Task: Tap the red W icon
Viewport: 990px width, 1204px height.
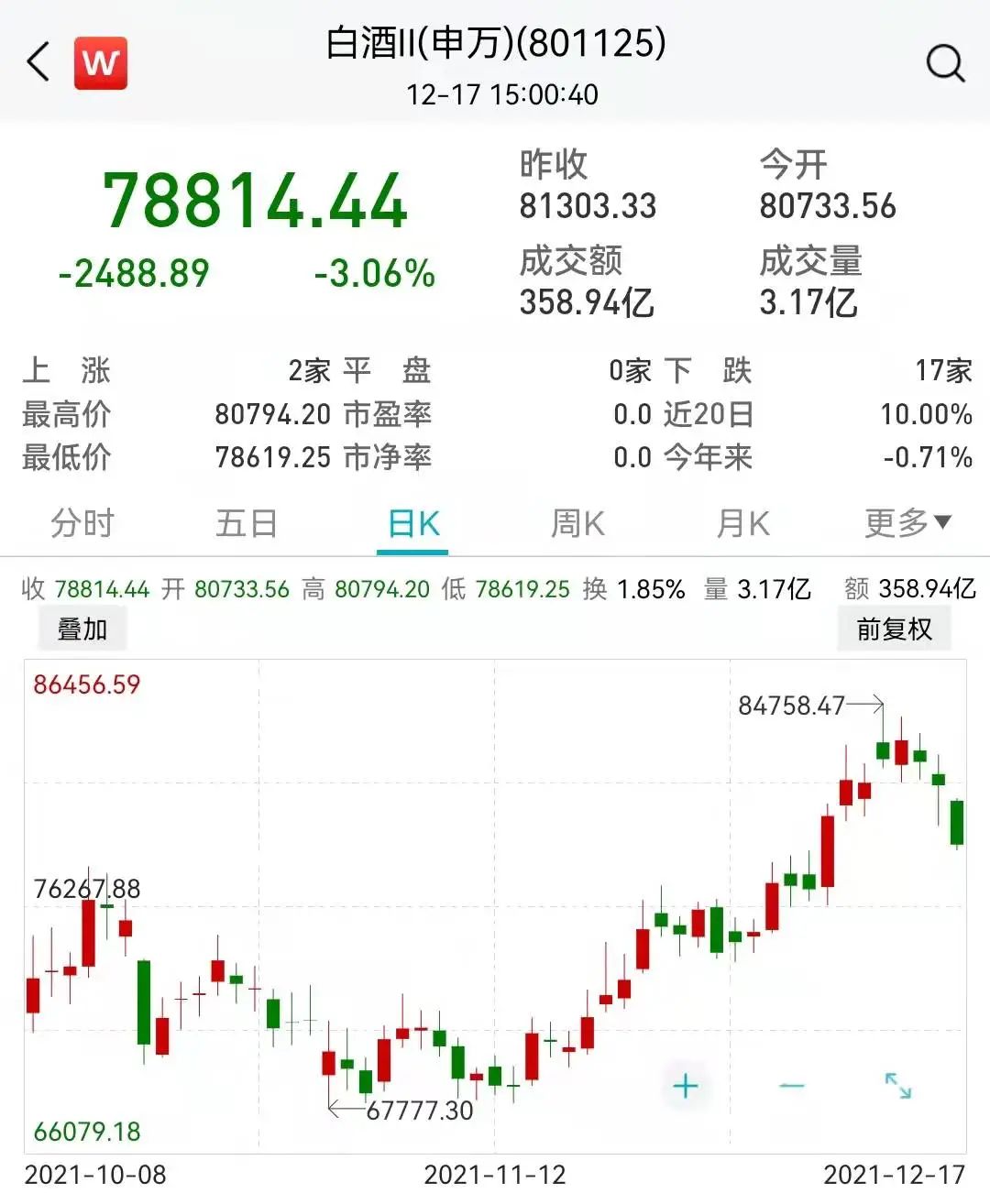Action: click(x=100, y=63)
